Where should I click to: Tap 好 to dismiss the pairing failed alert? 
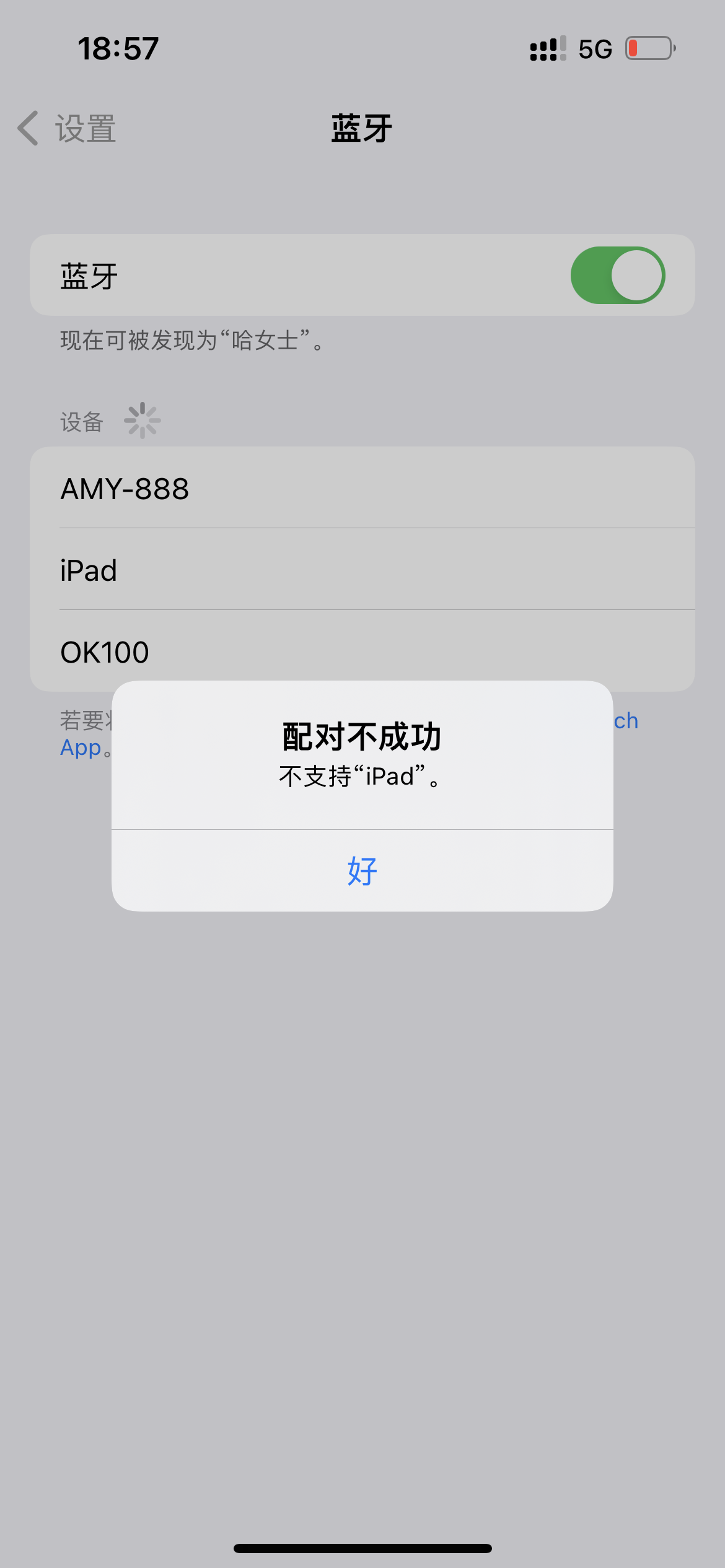click(x=362, y=871)
